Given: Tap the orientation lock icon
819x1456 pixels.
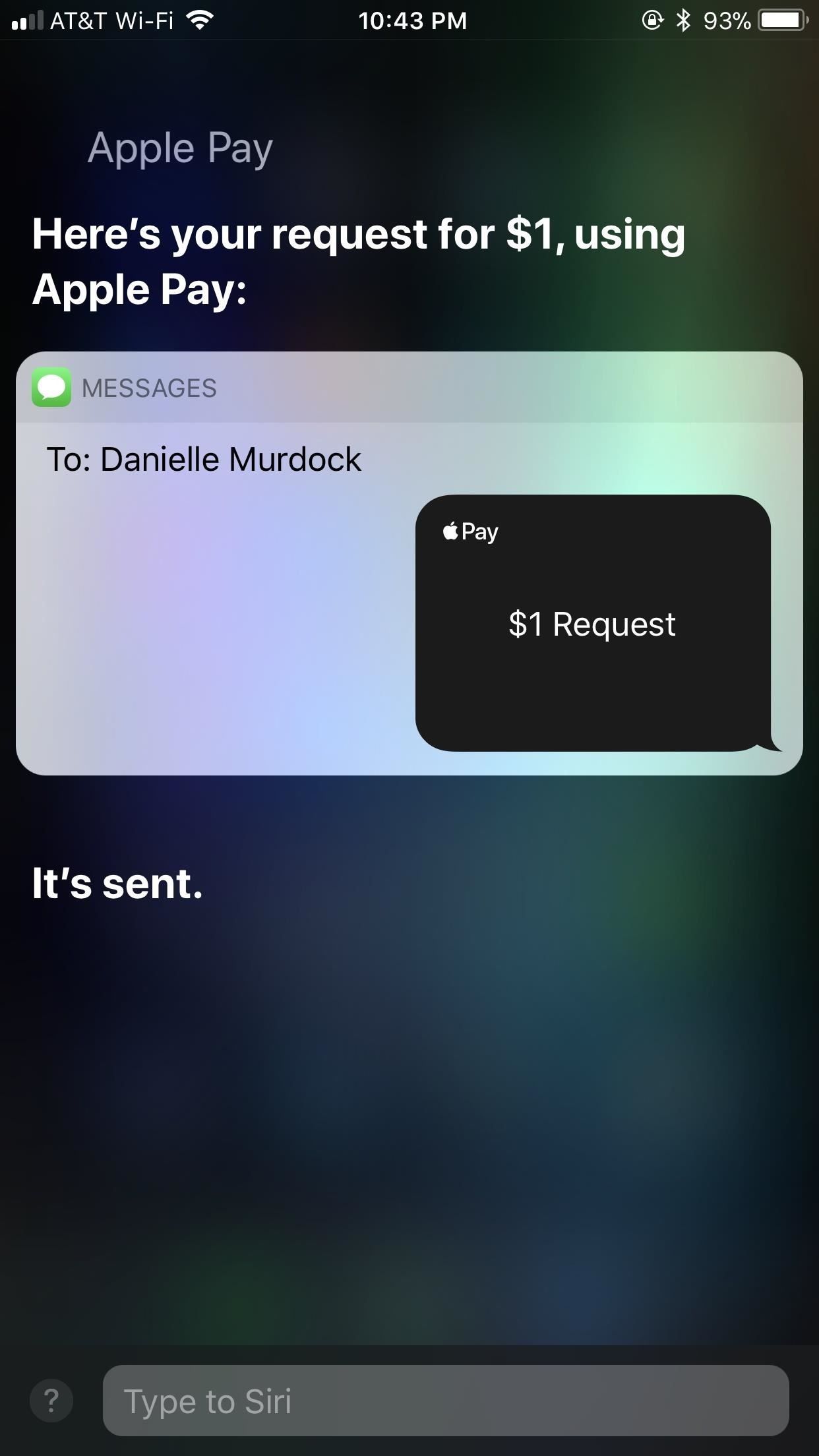Looking at the screenshot, I should [652, 20].
